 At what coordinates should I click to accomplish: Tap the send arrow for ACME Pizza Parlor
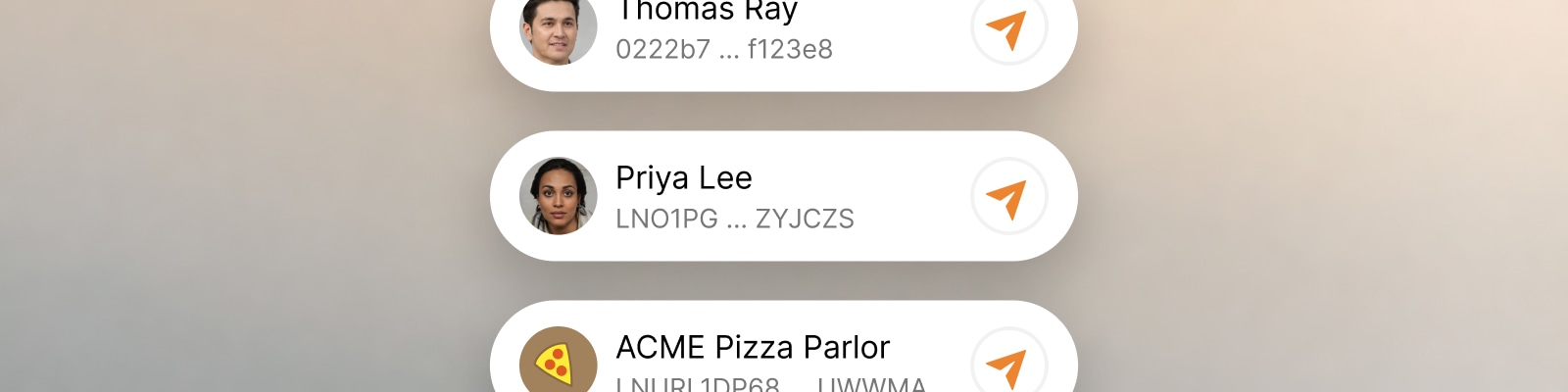(1008, 367)
